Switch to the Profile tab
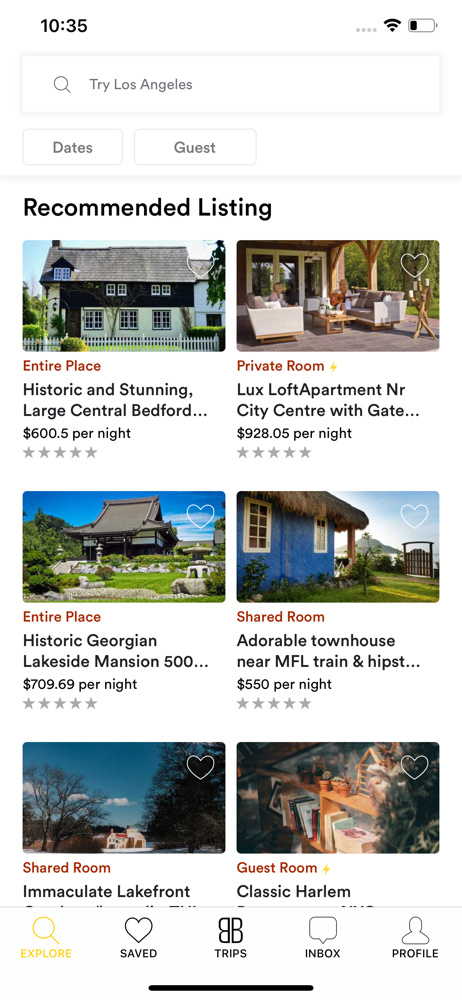Image resolution: width=462 pixels, height=1000 pixels. (415, 938)
